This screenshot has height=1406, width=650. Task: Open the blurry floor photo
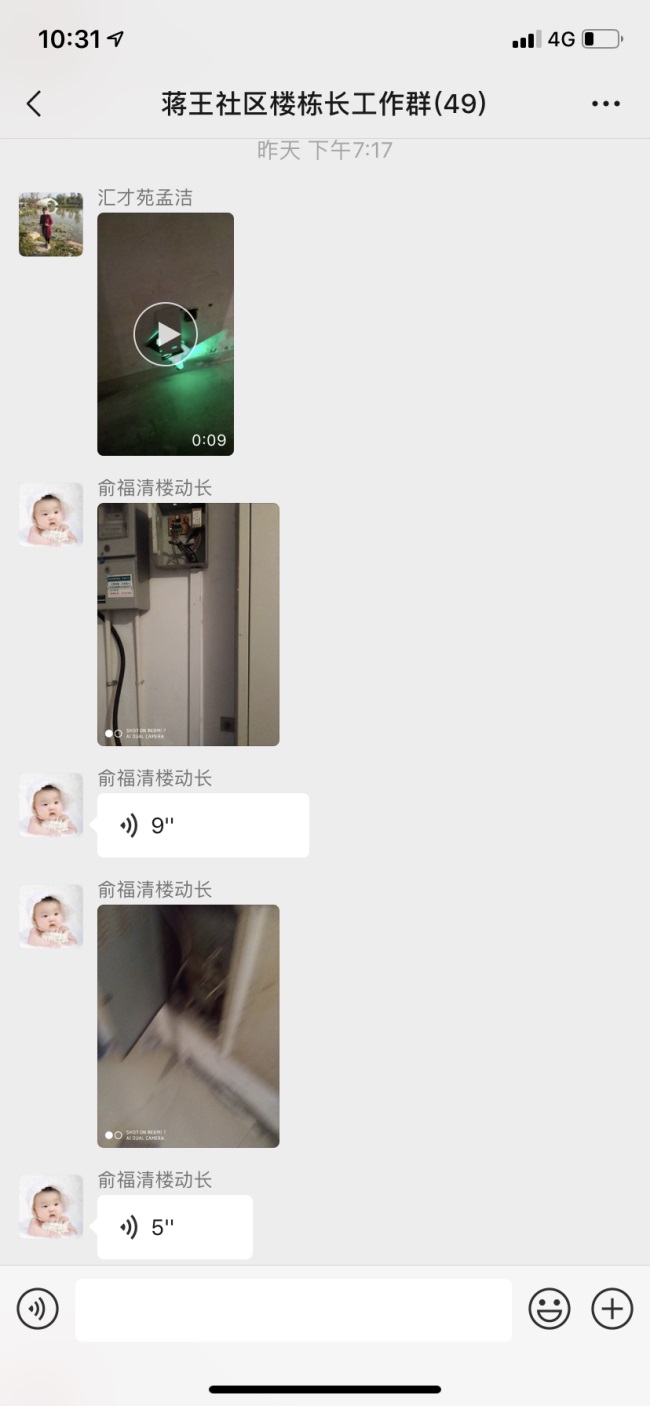[188, 1025]
